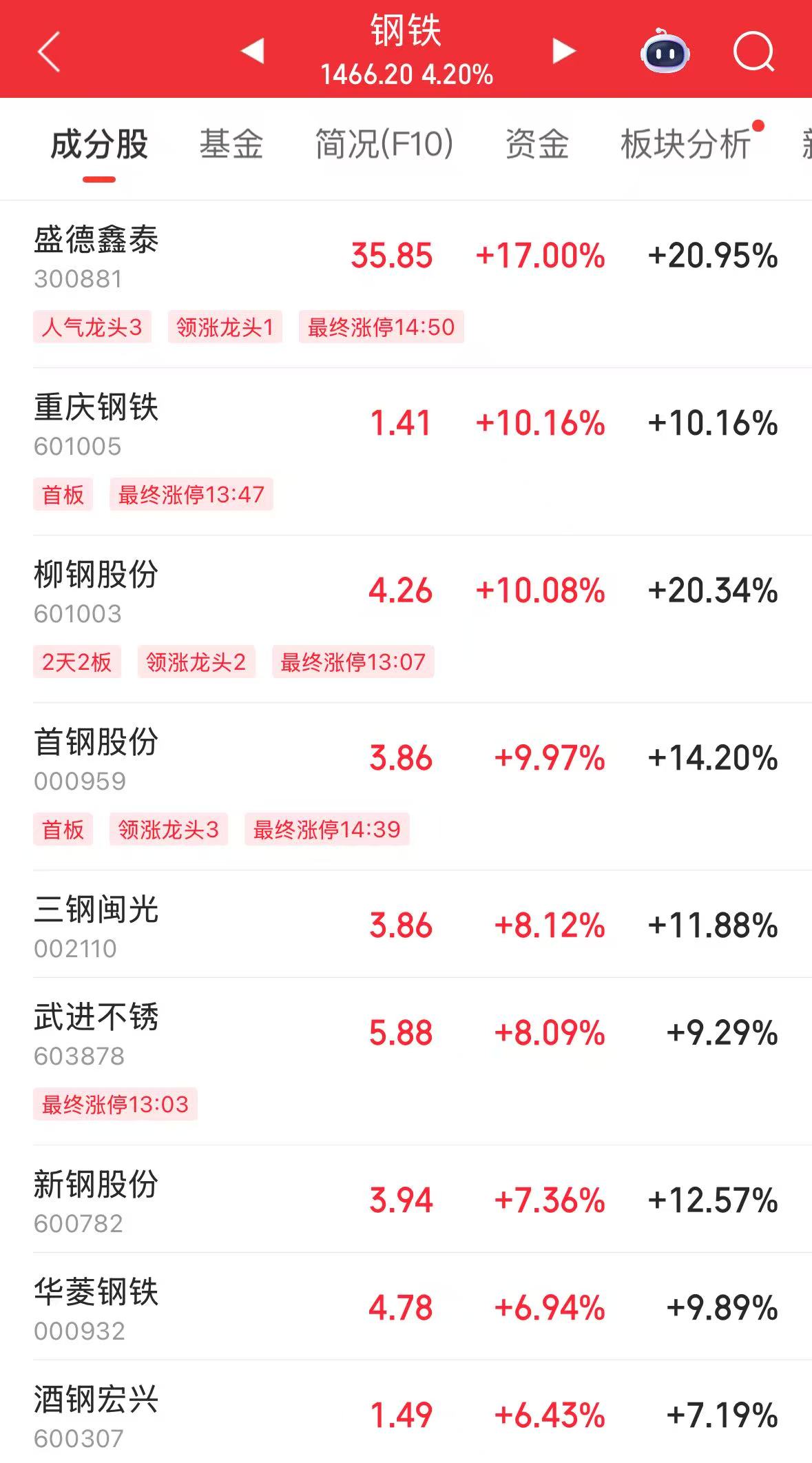View details for 华菱钢铁 000932
The image size is (812, 1463).
coord(96,1308)
